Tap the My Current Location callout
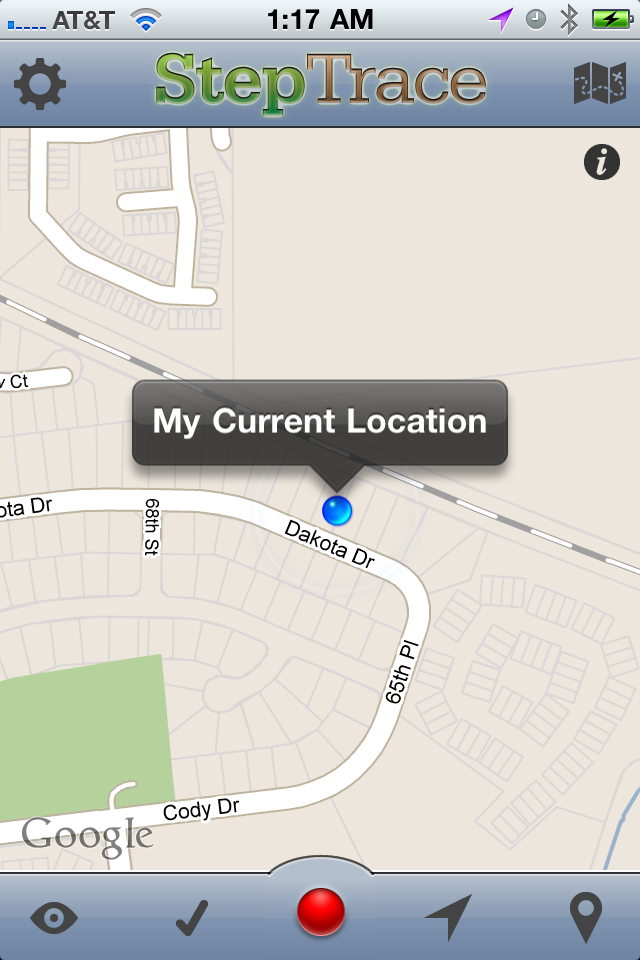The height and width of the screenshot is (960, 640). coord(320,422)
